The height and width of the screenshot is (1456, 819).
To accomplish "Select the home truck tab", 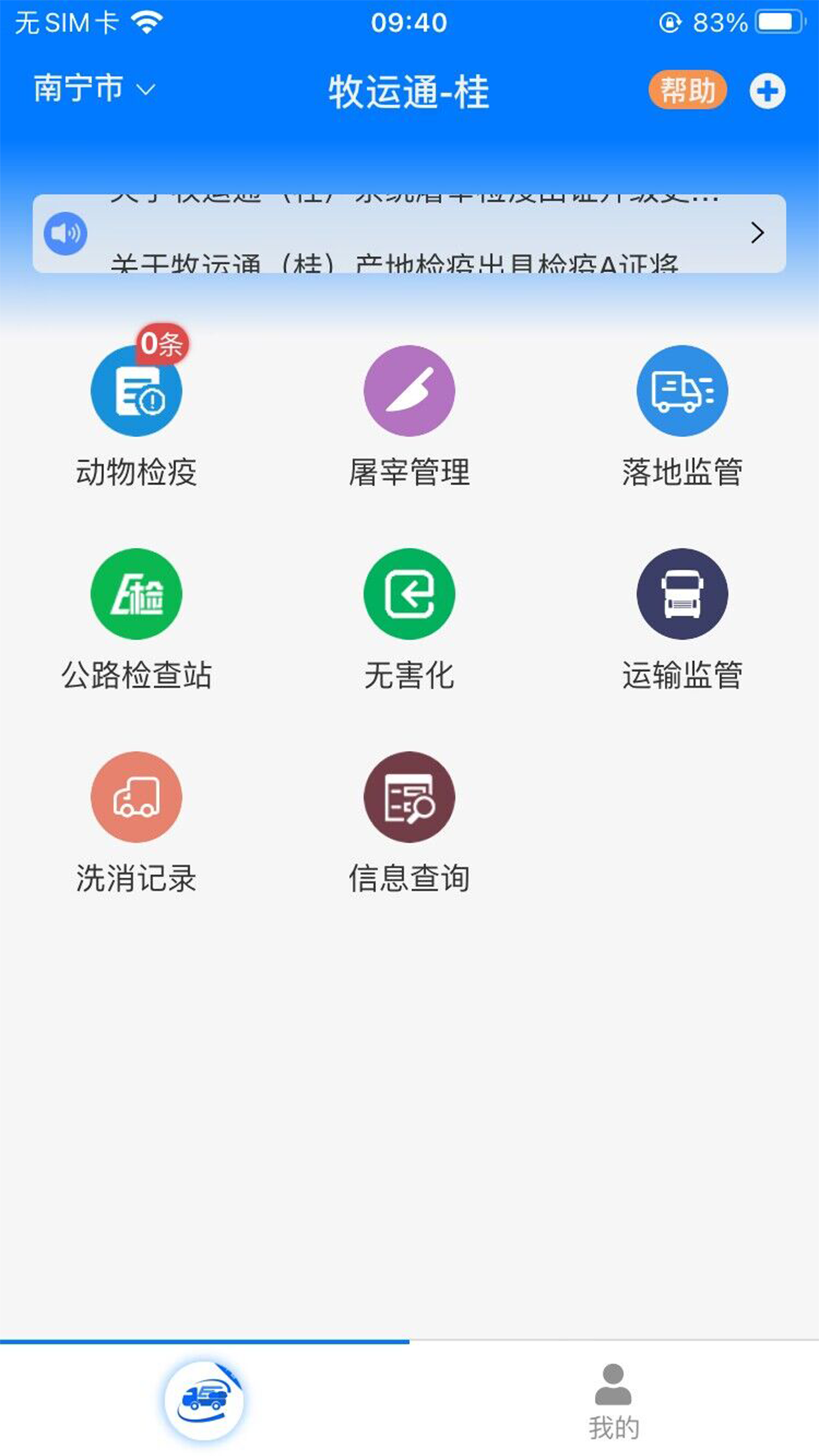I will (204, 1400).
